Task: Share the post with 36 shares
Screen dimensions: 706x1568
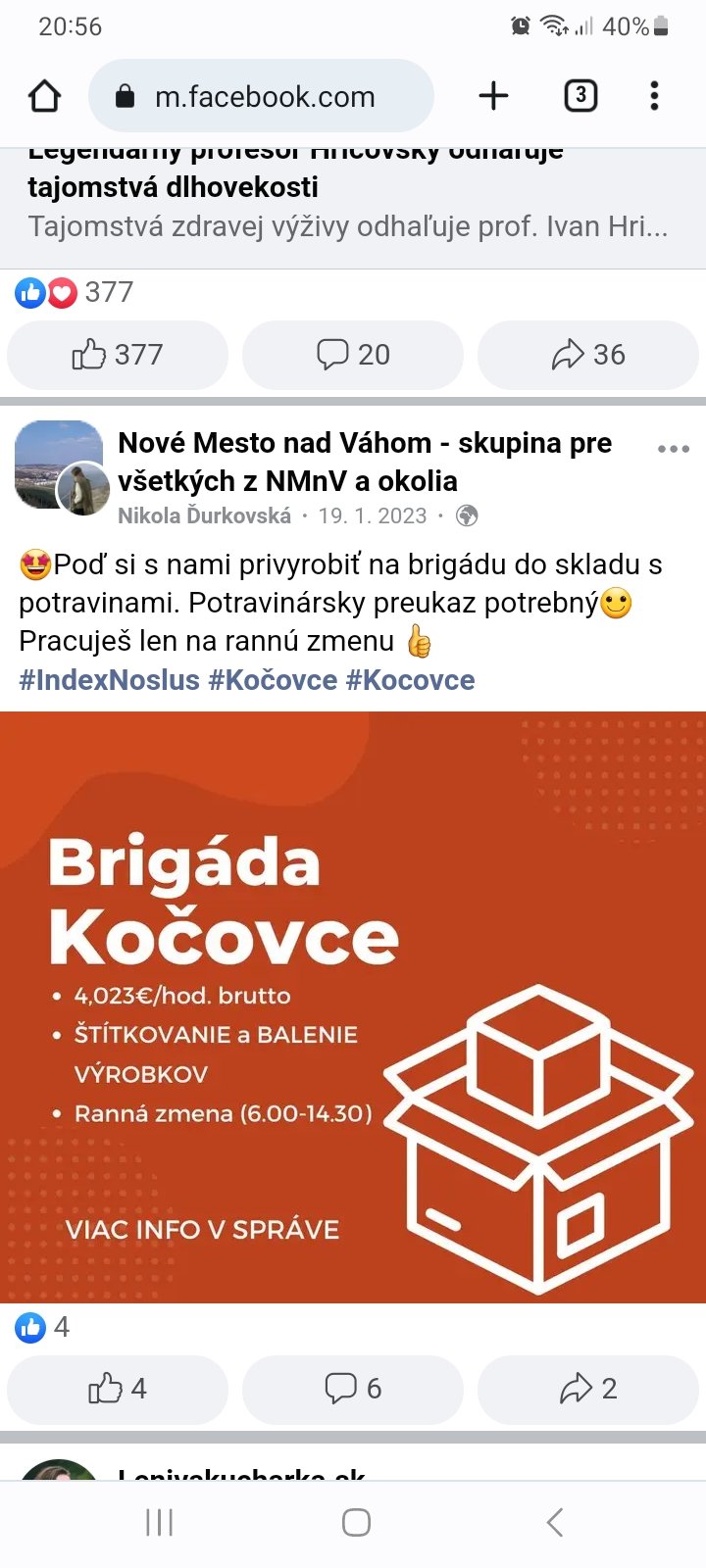Action: (588, 355)
